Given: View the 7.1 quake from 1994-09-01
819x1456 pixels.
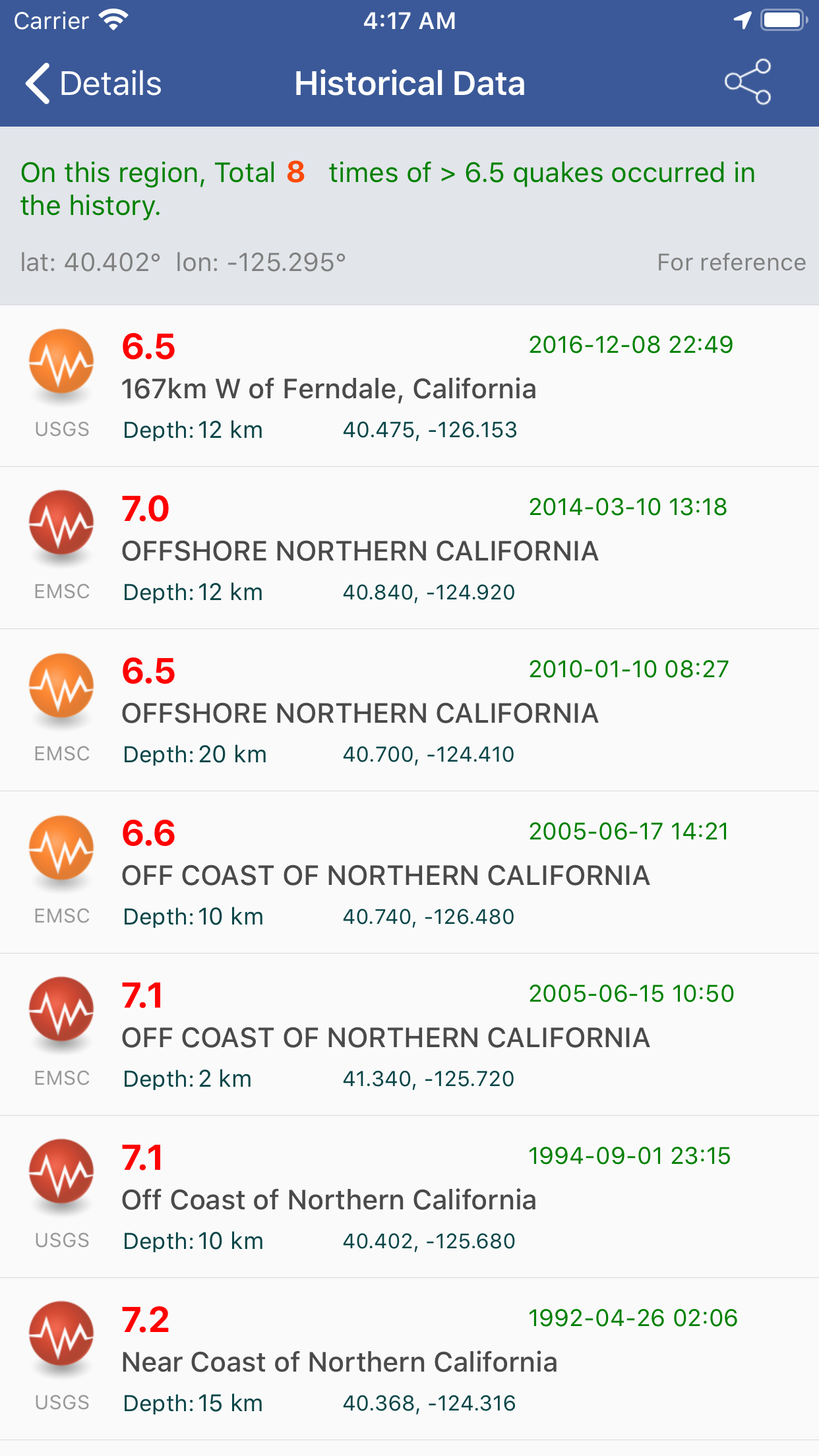Looking at the screenshot, I should (409, 1197).
